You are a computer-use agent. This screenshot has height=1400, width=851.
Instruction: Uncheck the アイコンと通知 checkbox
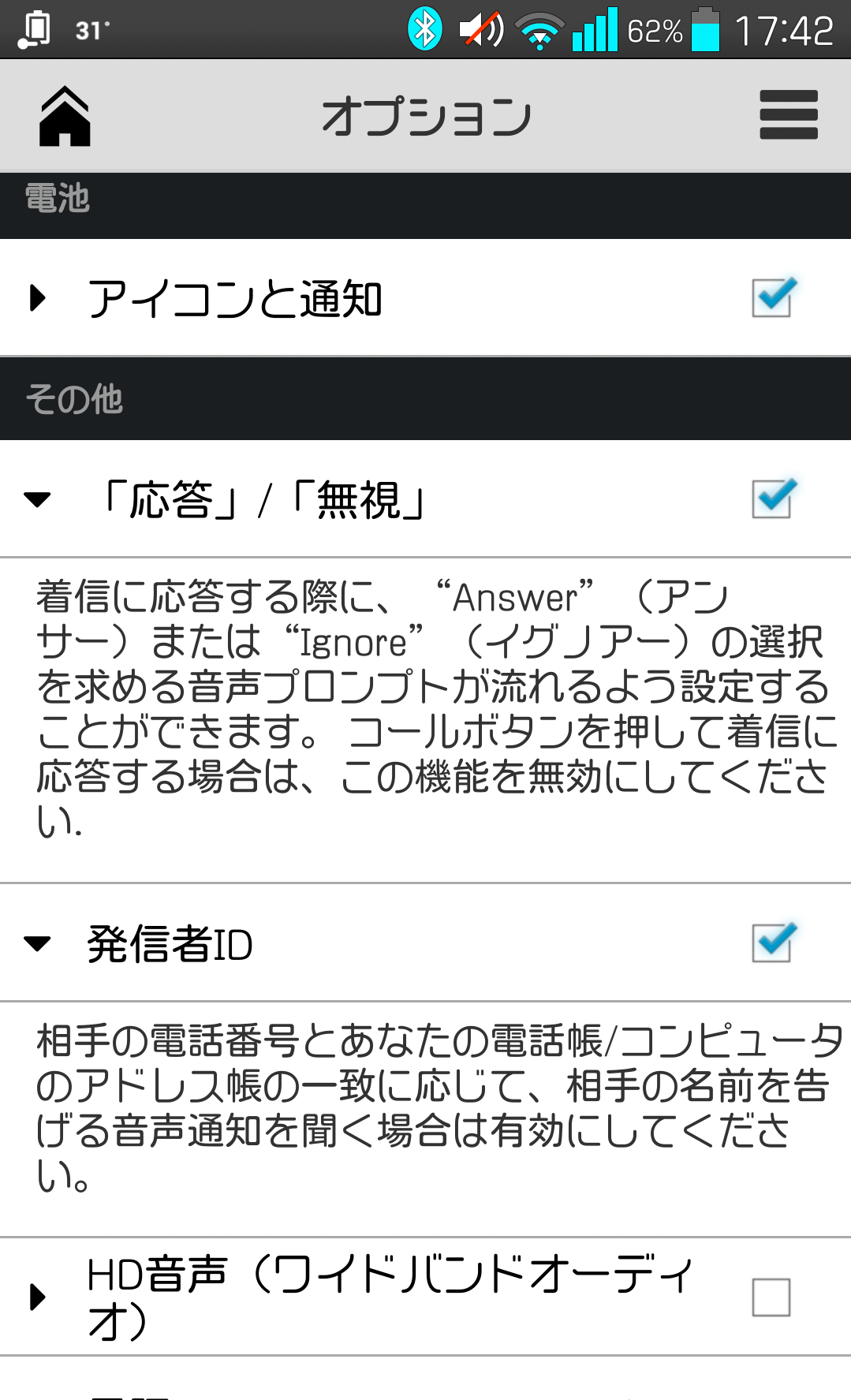coord(771,297)
